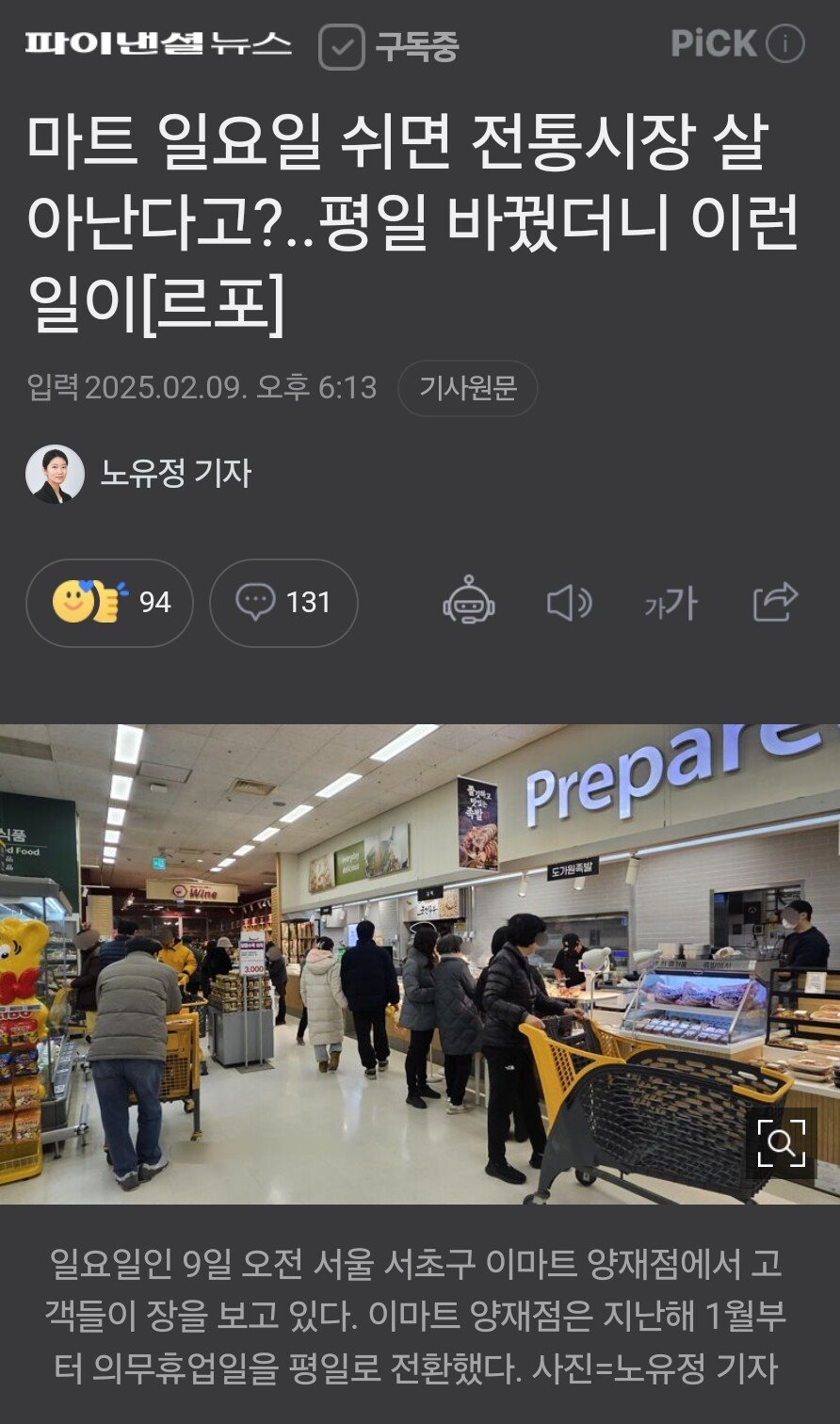Open the 131 comments
This screenshot has width=840, height=1424.
click(x=283, y=603)
